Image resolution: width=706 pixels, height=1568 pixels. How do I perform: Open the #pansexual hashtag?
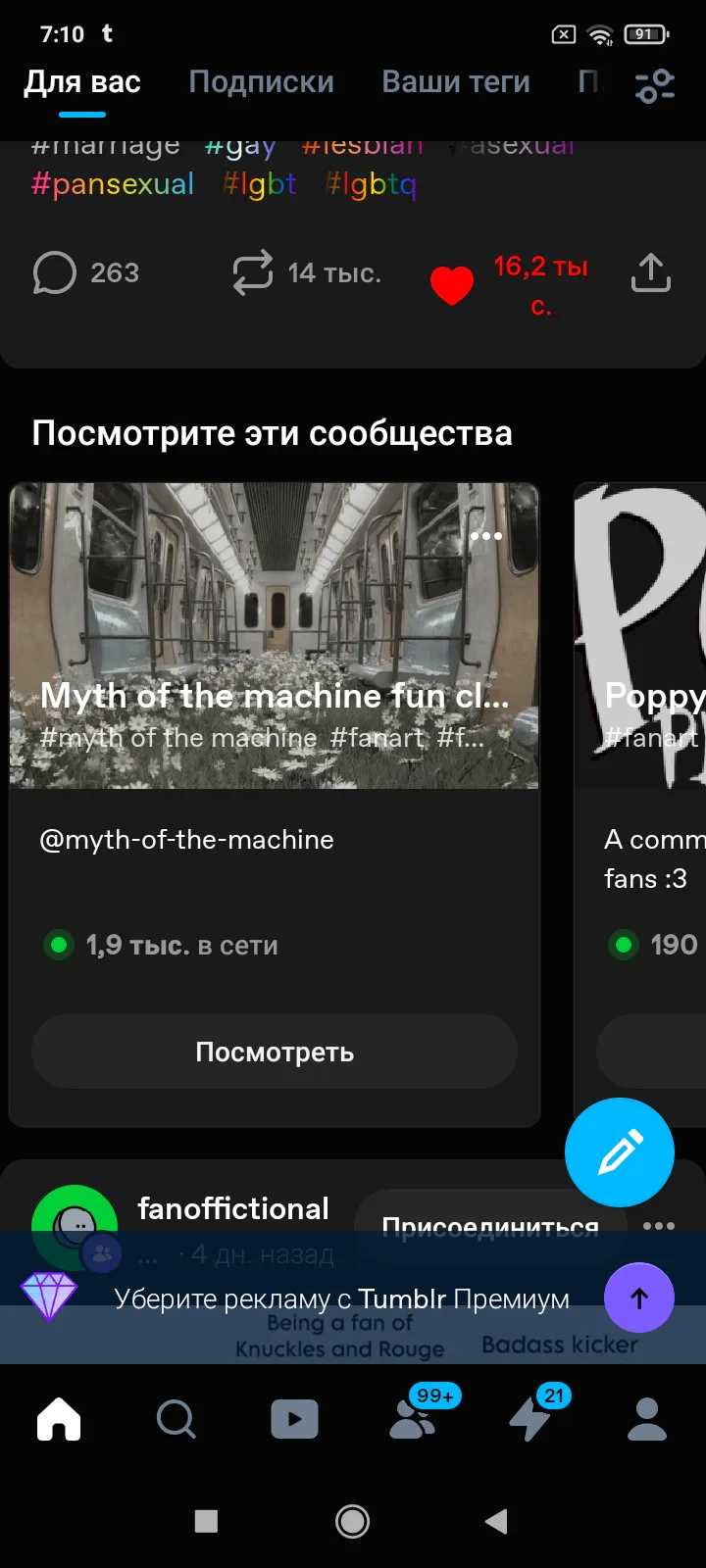[x=113, y=184]
